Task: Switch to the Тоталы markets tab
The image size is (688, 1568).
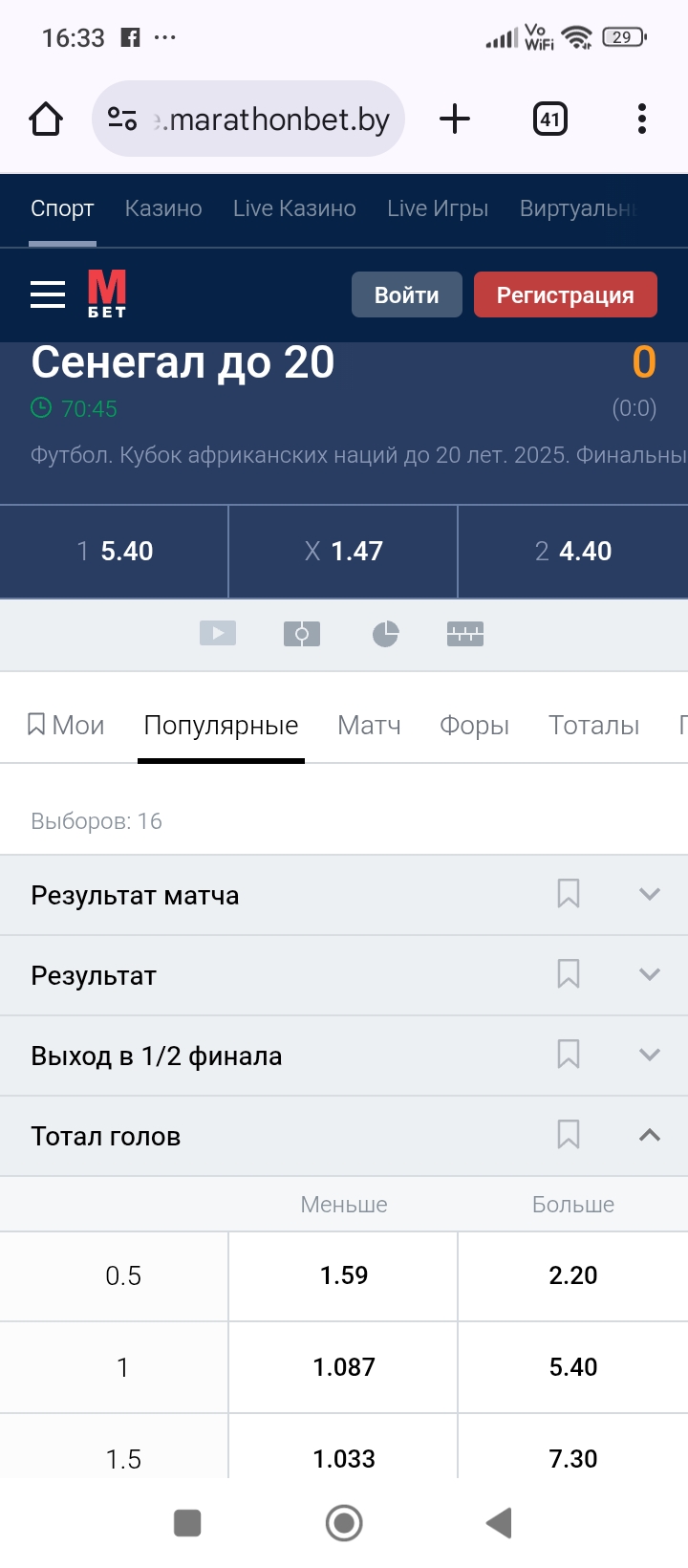Action: coord(593,726)
